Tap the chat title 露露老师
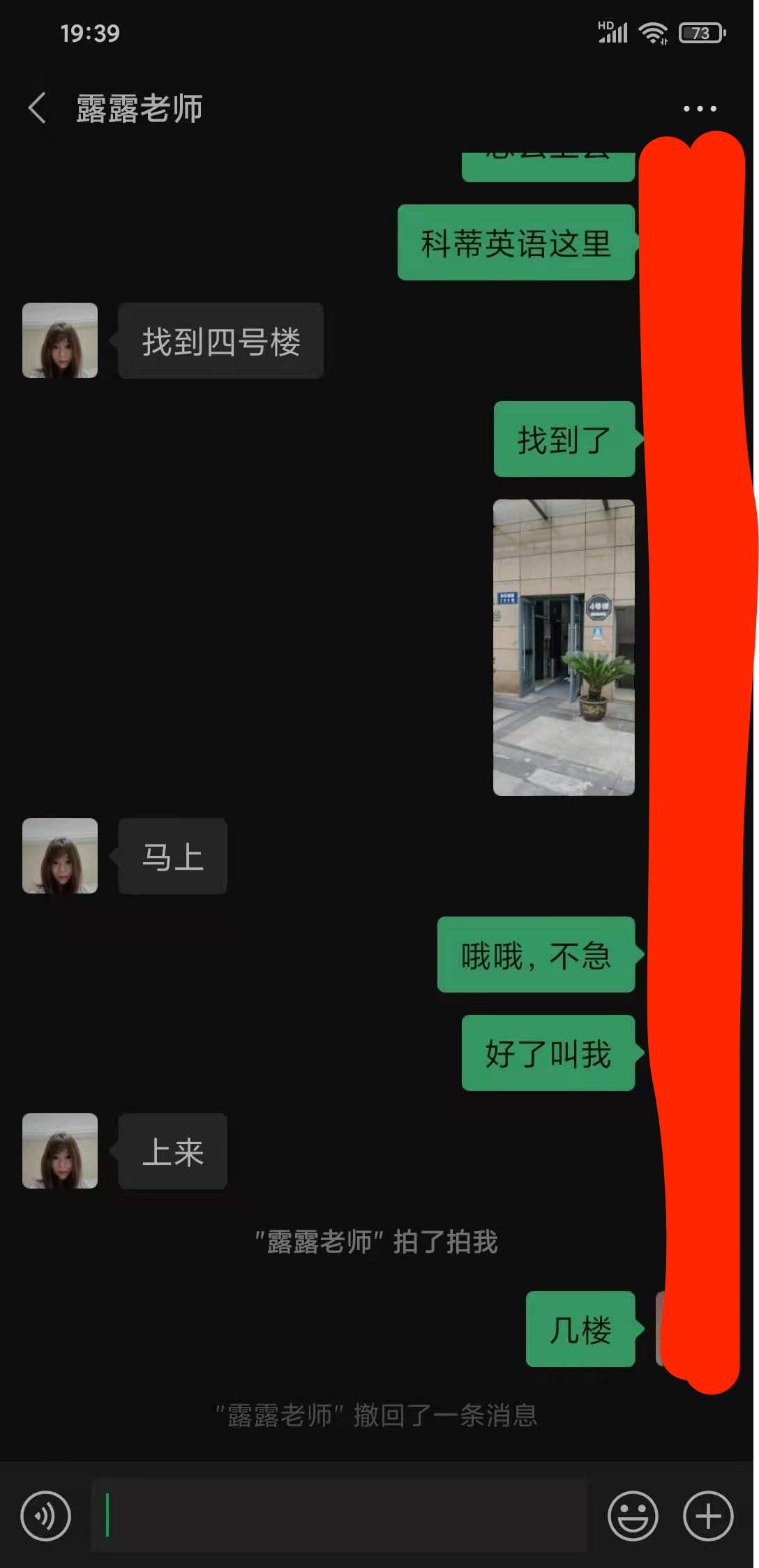The height and width of the screenshot is (1568, 759). point(138,108)
